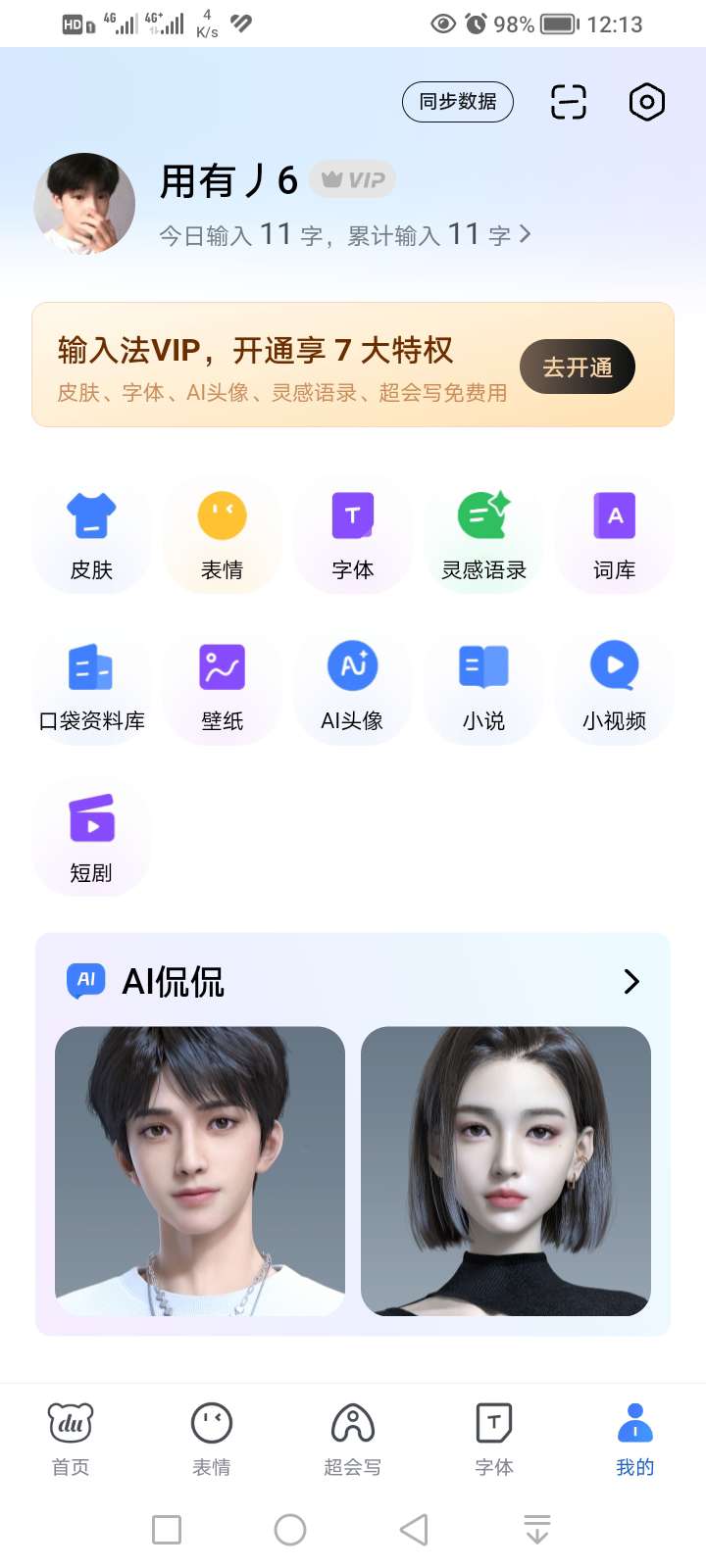Screen dimensions: 706x1568
Task: Open the 壁纸 wallpapers section
Action: 223,687
